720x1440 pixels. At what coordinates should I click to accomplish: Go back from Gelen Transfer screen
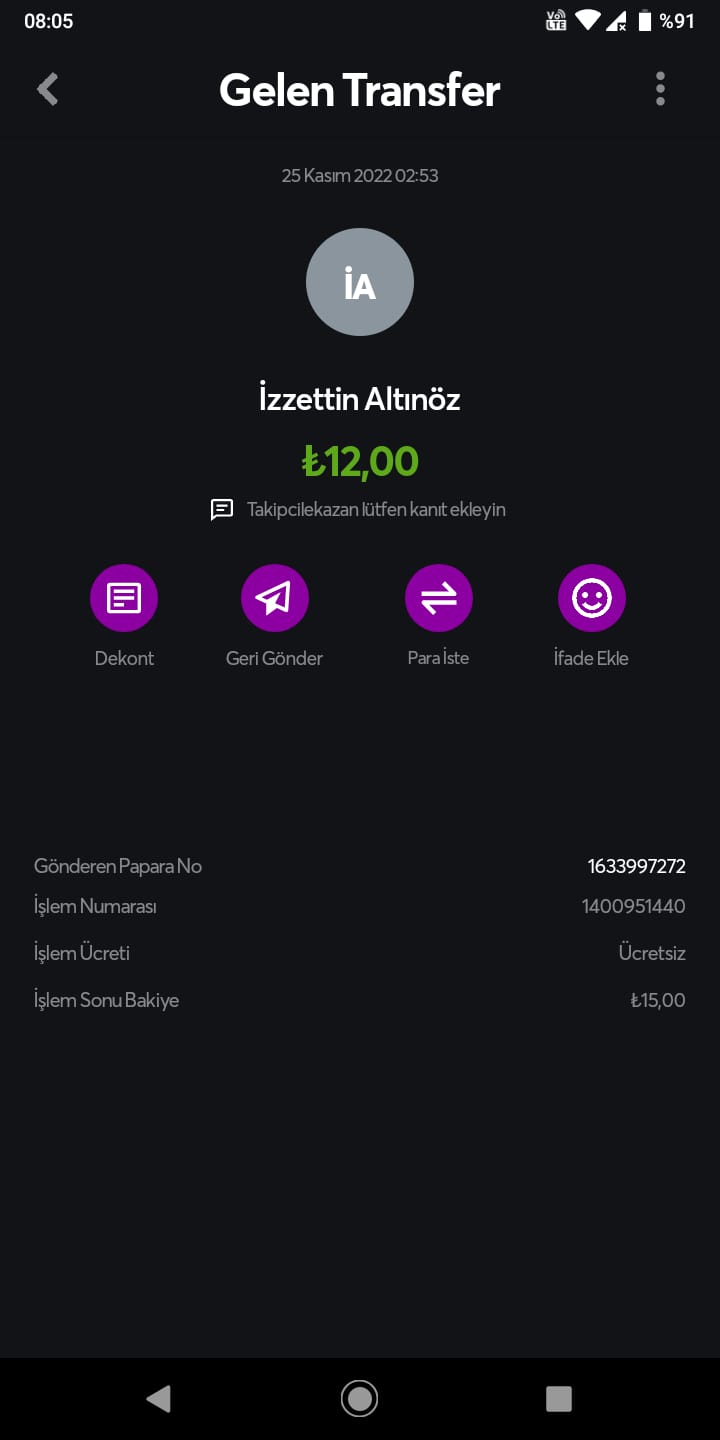[x=47, y=89]
